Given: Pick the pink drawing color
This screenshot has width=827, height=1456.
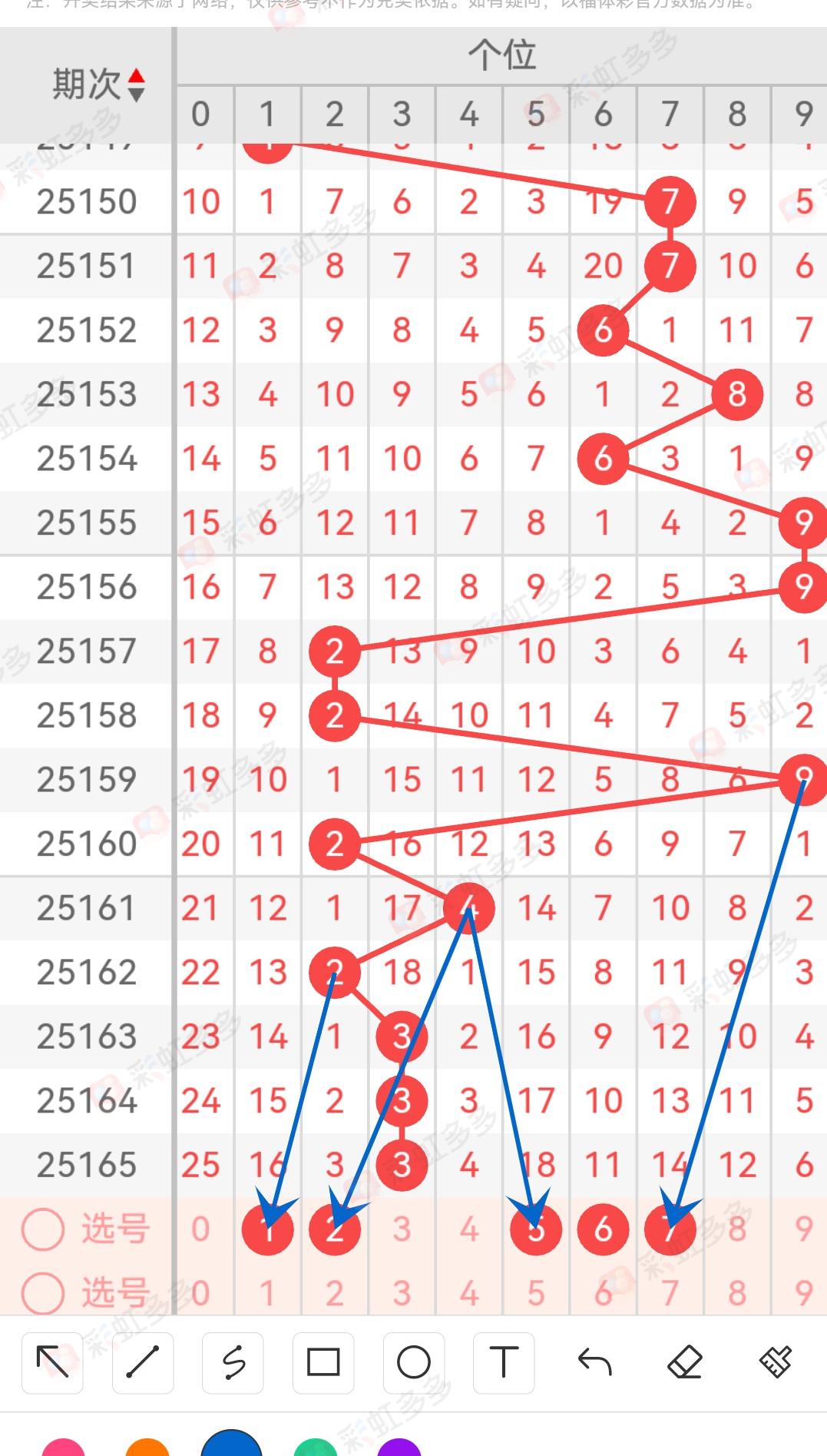Looking at the screenshot, I should [x=63, y=1448].
